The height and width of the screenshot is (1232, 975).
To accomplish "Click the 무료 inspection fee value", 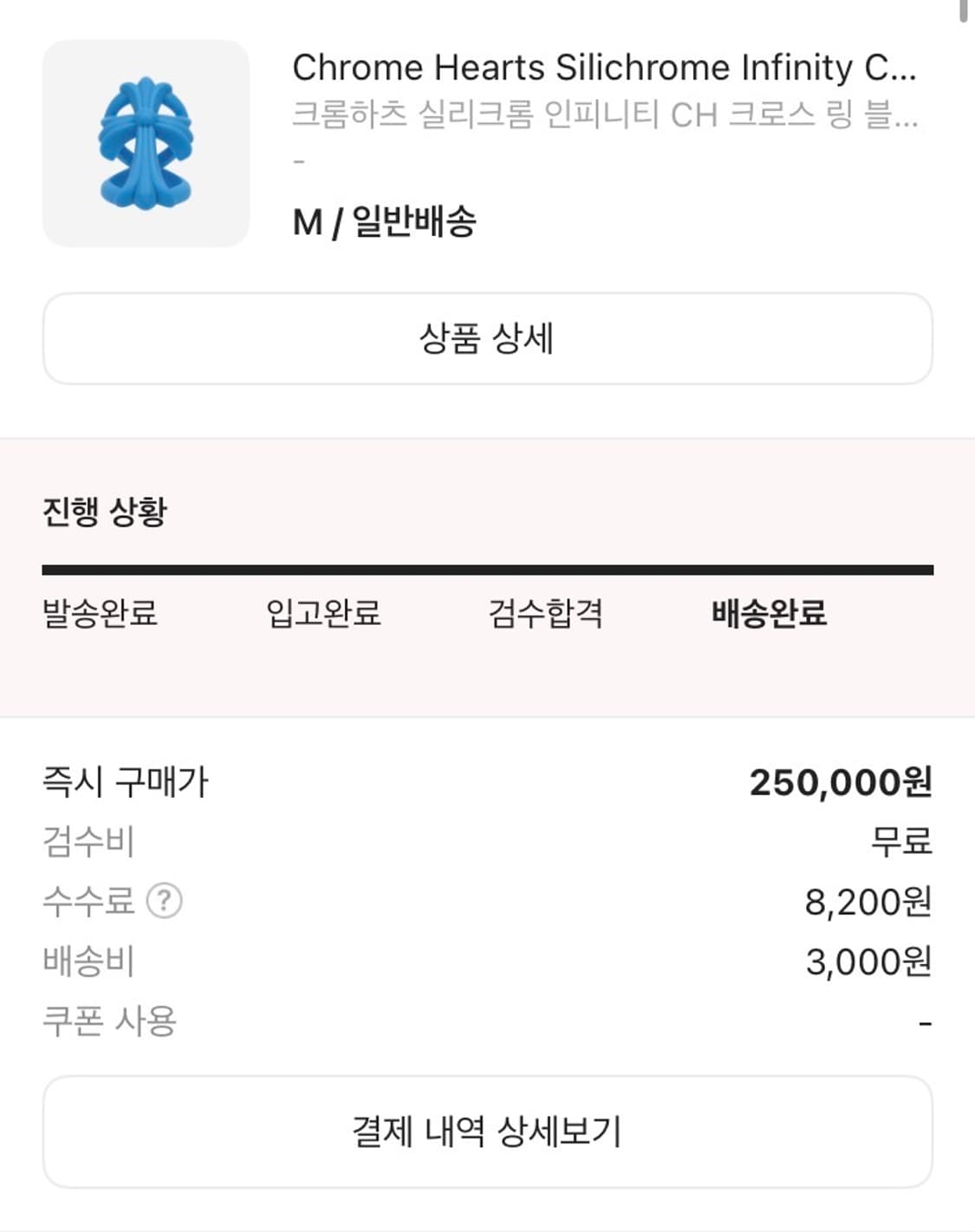I will coord(901,842).
